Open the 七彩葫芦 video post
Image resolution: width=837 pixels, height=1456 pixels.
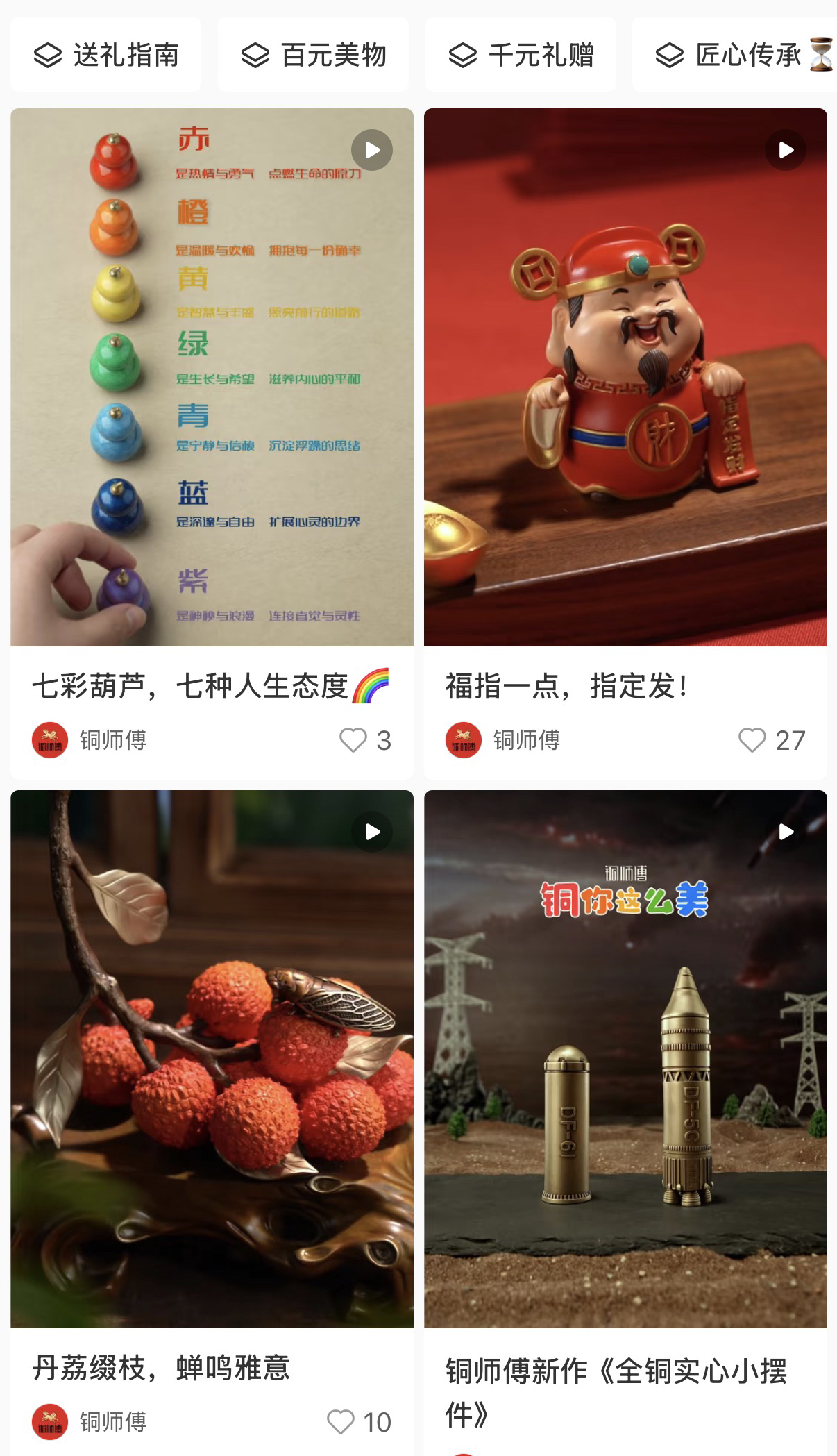212,377
